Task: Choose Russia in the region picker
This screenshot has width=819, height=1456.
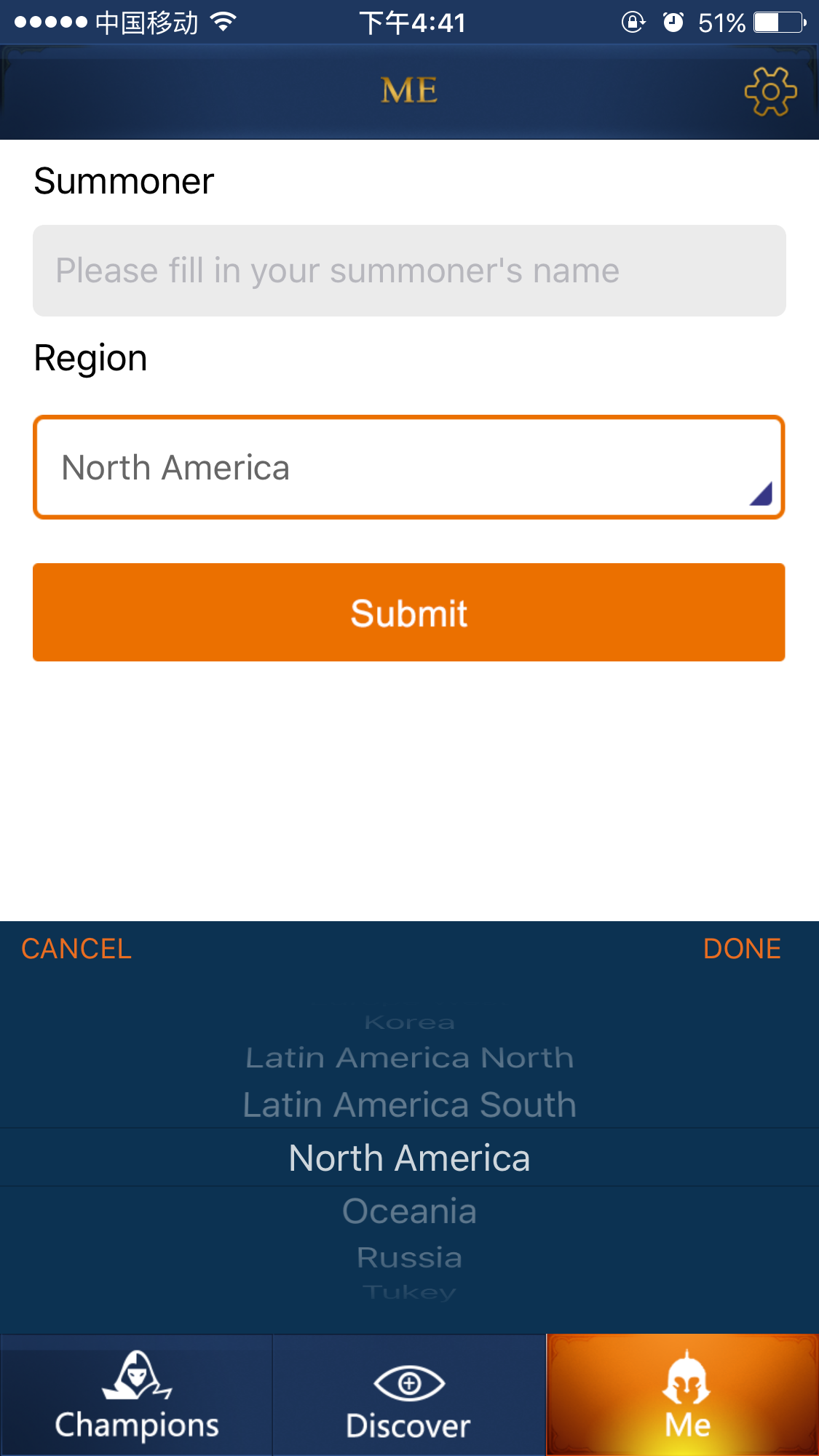Action: pos(409,1257)
